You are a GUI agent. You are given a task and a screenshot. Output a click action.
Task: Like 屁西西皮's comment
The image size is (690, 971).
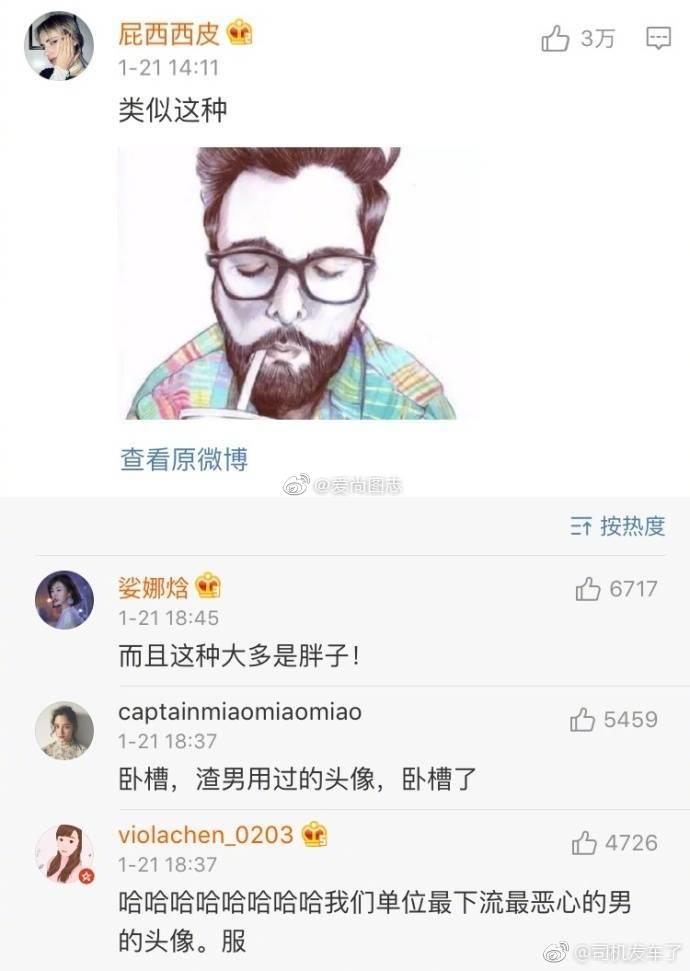pyautogui.click(x=556, y=38)
